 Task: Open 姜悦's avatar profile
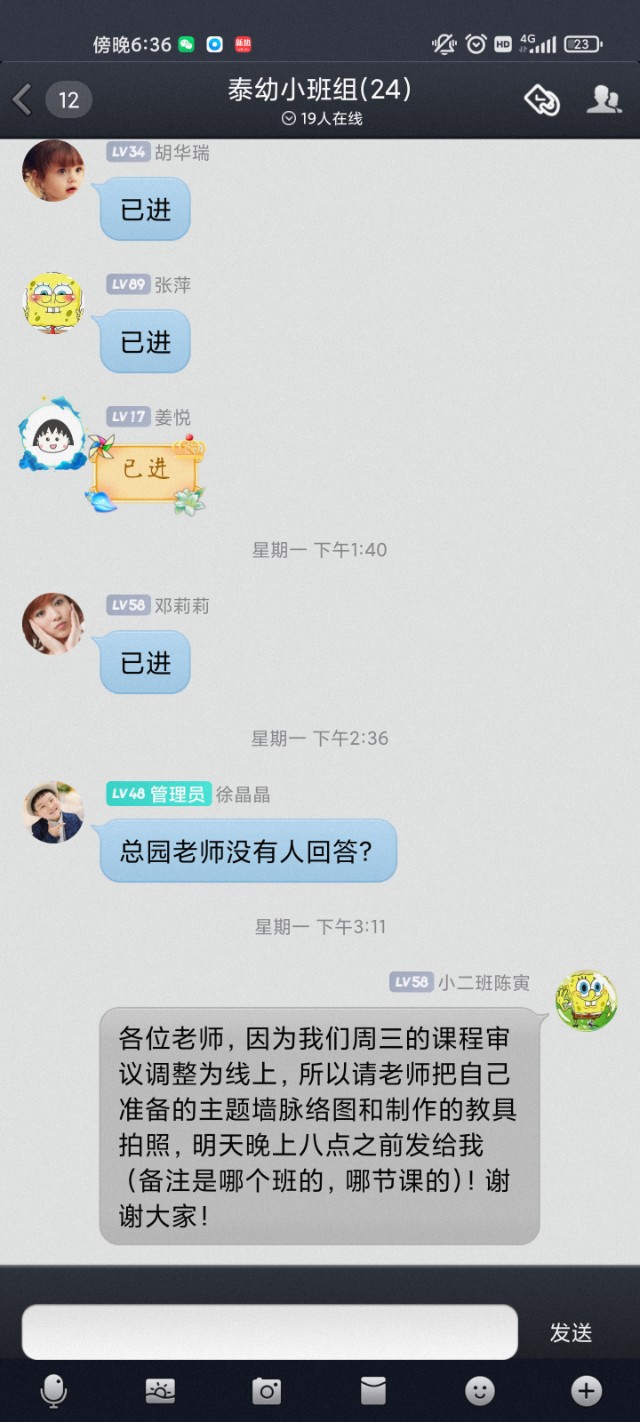click(53, 436)
